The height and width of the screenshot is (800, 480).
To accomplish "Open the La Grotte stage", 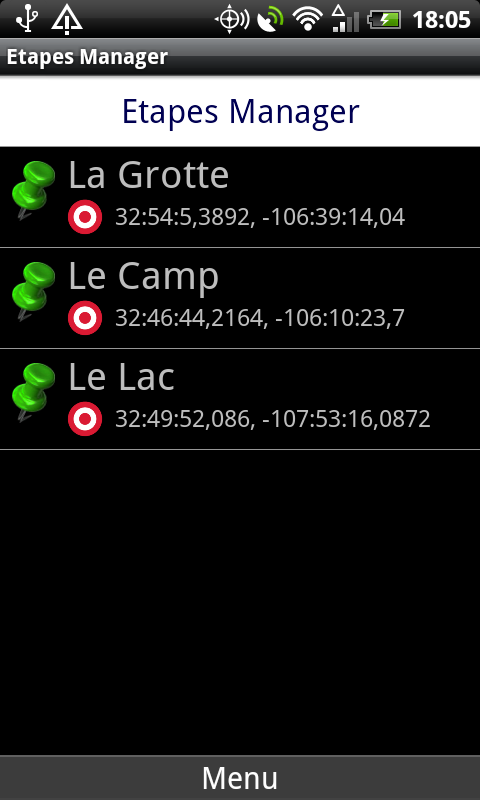I will tap(240, 197).
